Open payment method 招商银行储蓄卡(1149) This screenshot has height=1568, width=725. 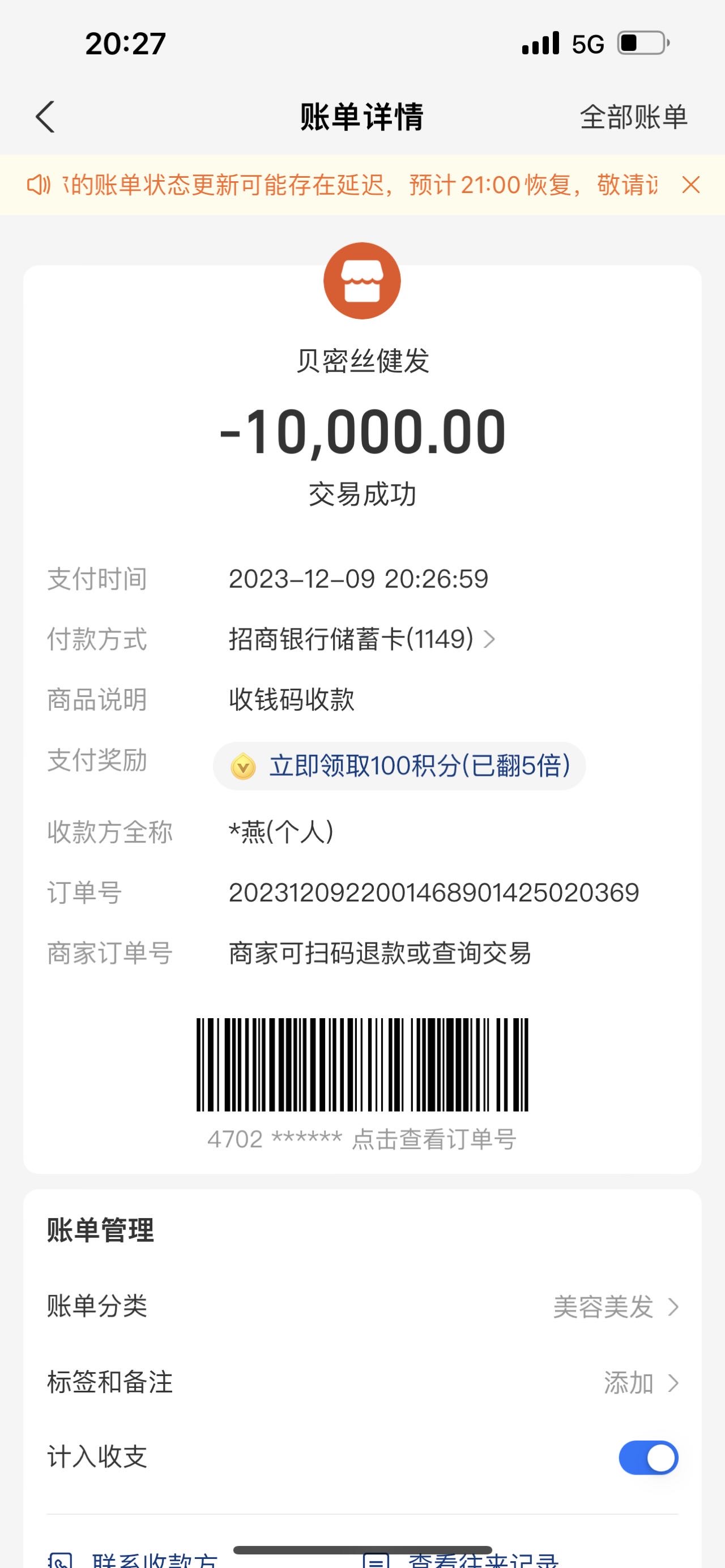[x=361, y=639]
